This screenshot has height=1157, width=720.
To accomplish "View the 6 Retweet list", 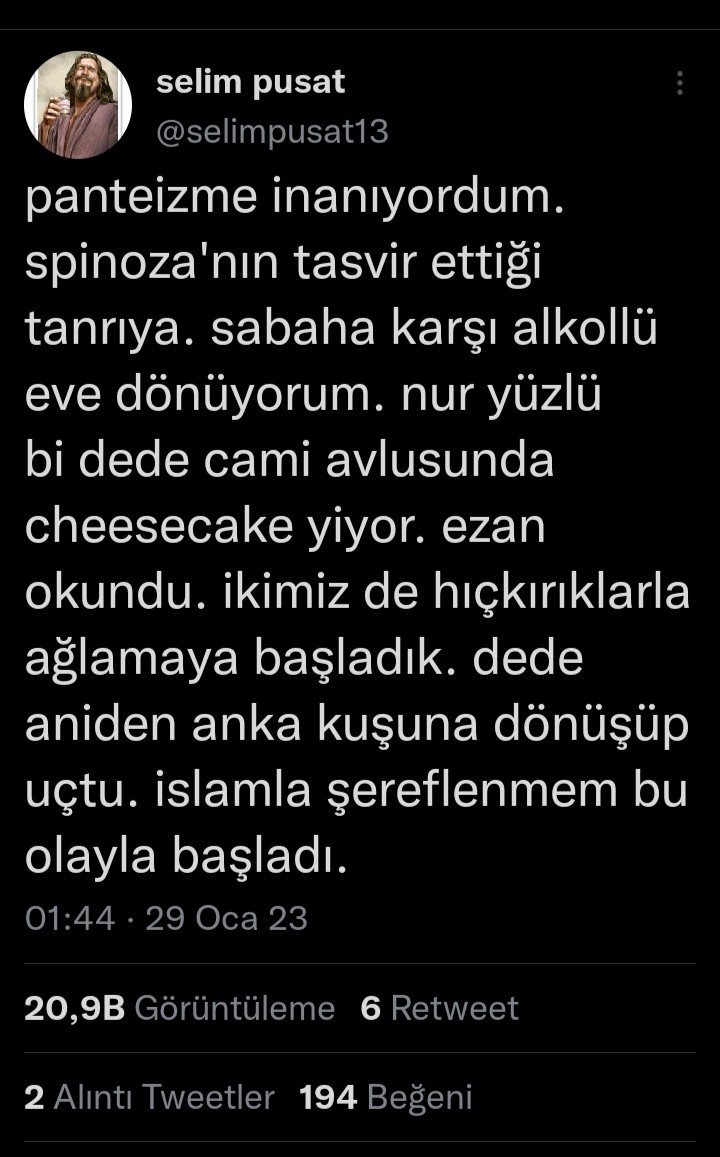I will (x=440, y=1008).
